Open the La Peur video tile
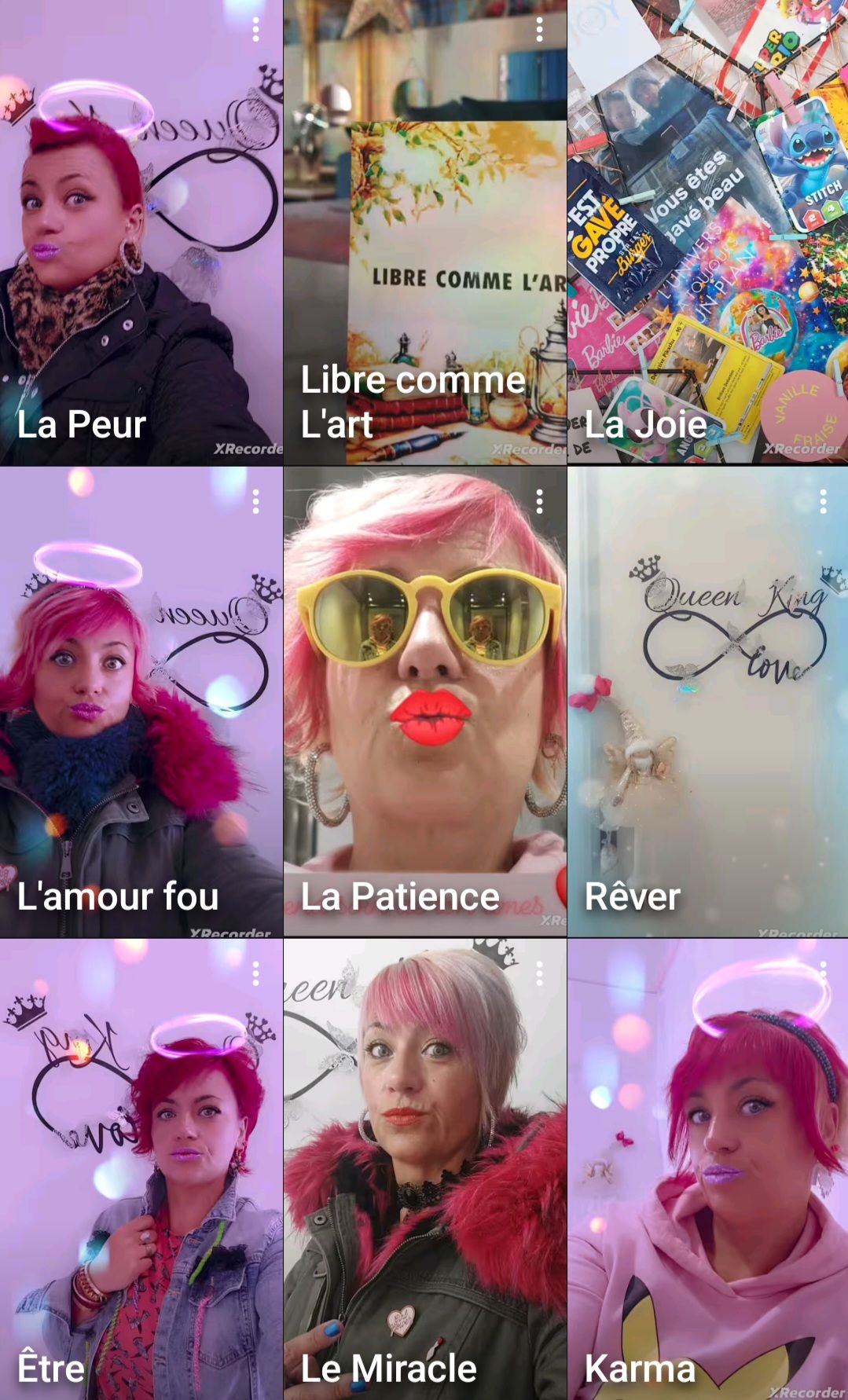This screenshot has height=1400, width=848. 141,236
